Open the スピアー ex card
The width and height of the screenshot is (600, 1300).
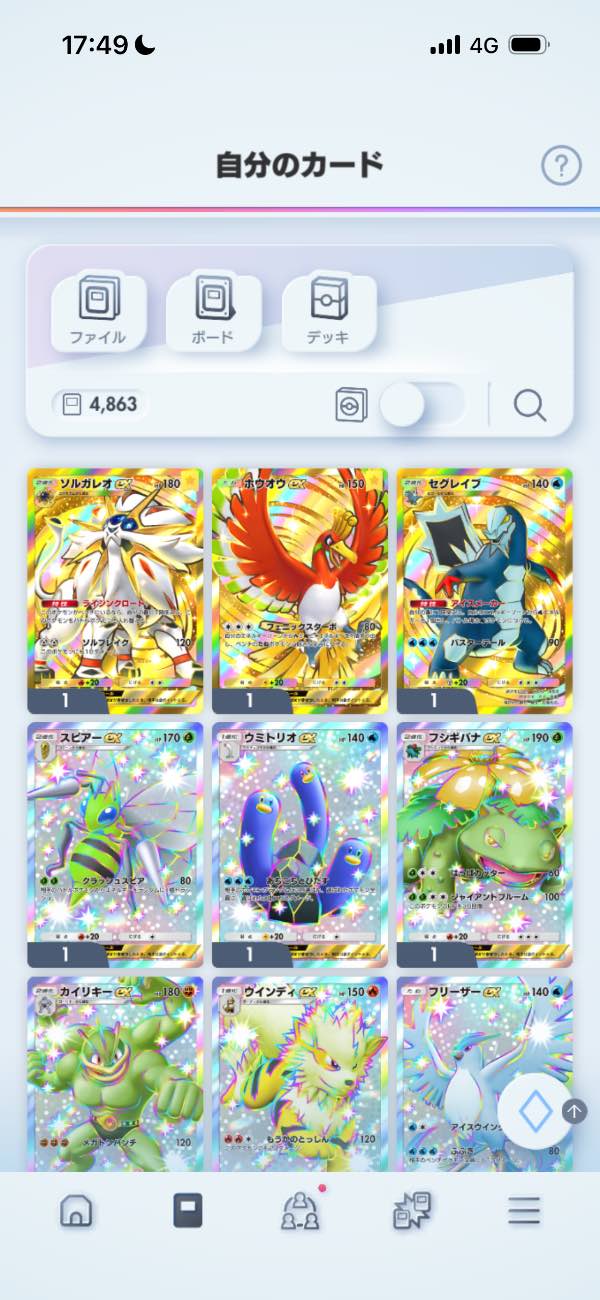point(115,845)
